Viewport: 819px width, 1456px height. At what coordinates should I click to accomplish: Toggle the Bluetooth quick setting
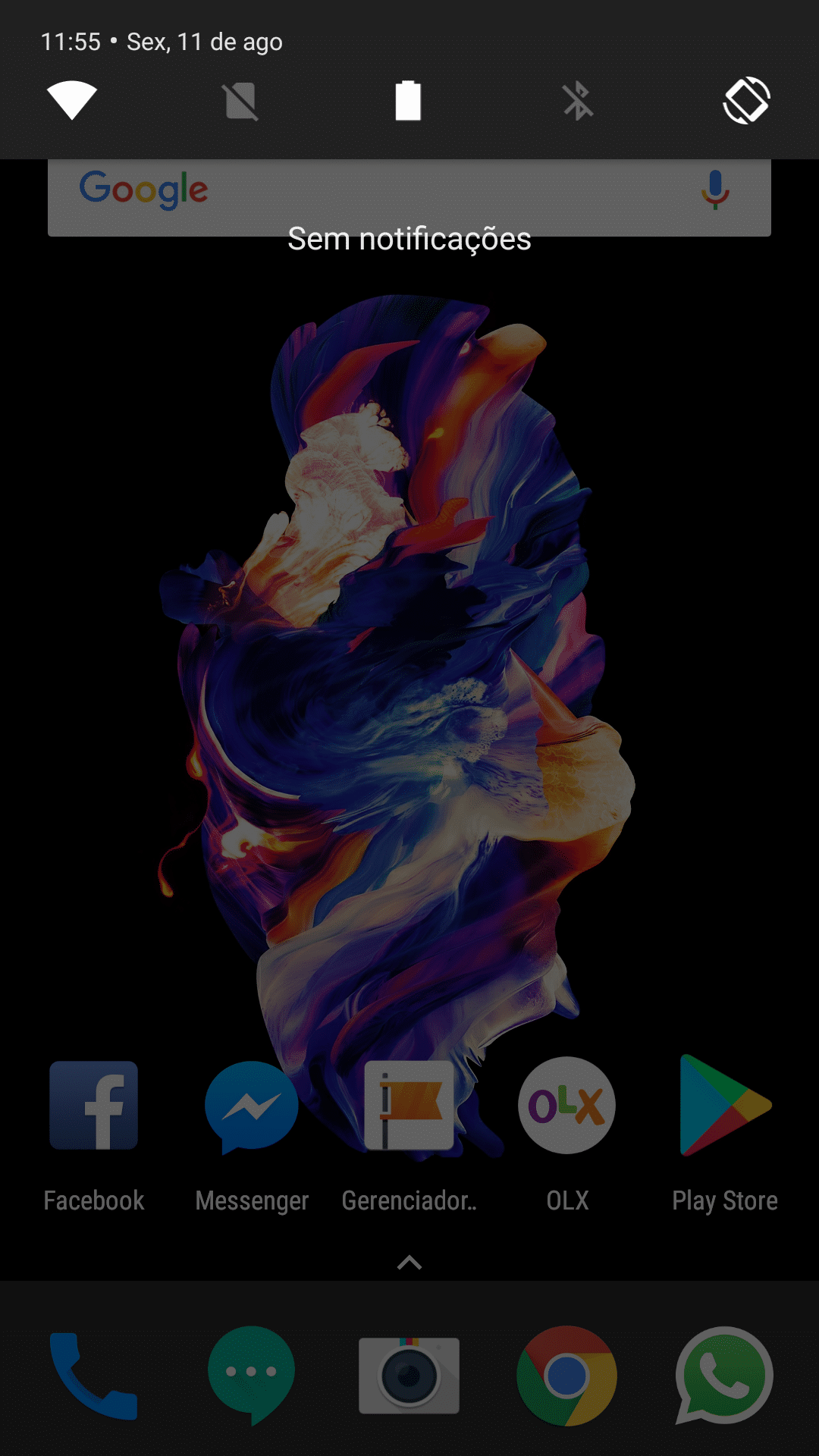(578, 101)
